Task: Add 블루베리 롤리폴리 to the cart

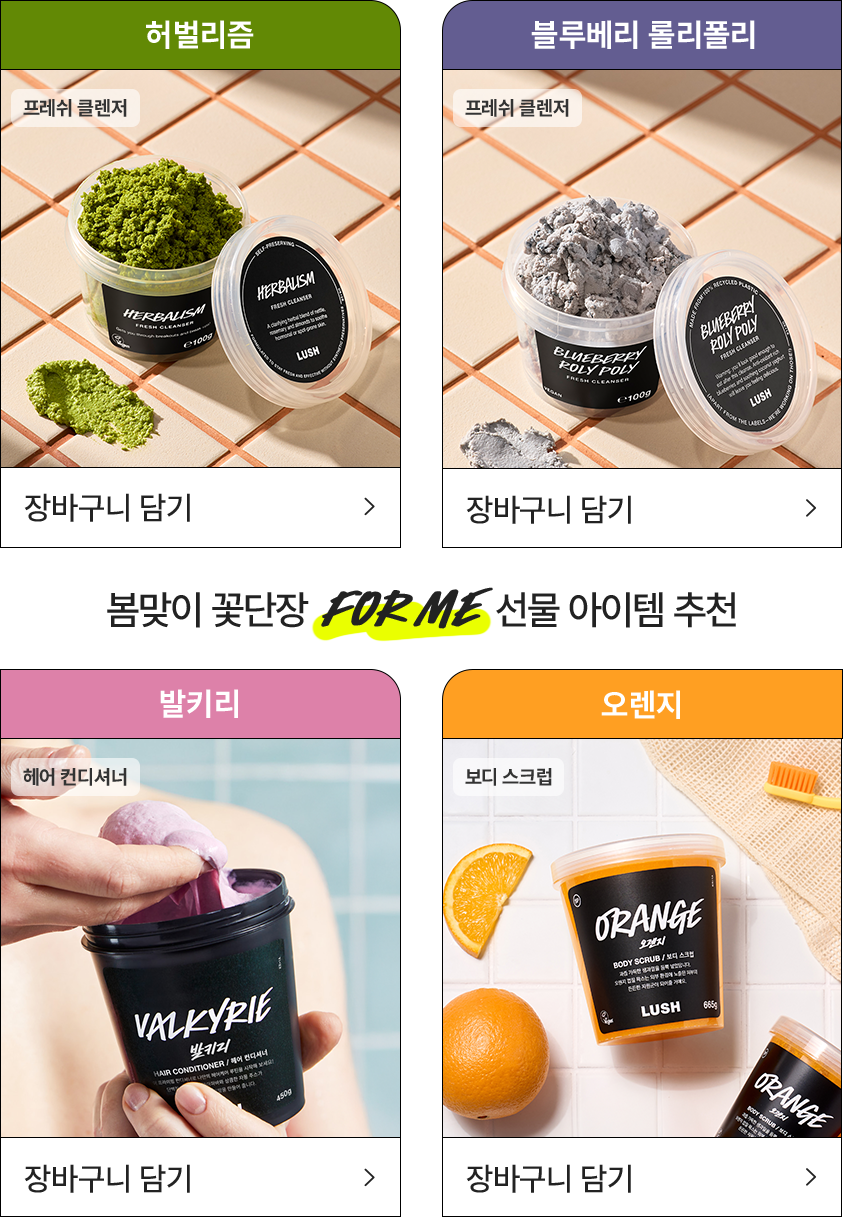Action: [642, 508]
